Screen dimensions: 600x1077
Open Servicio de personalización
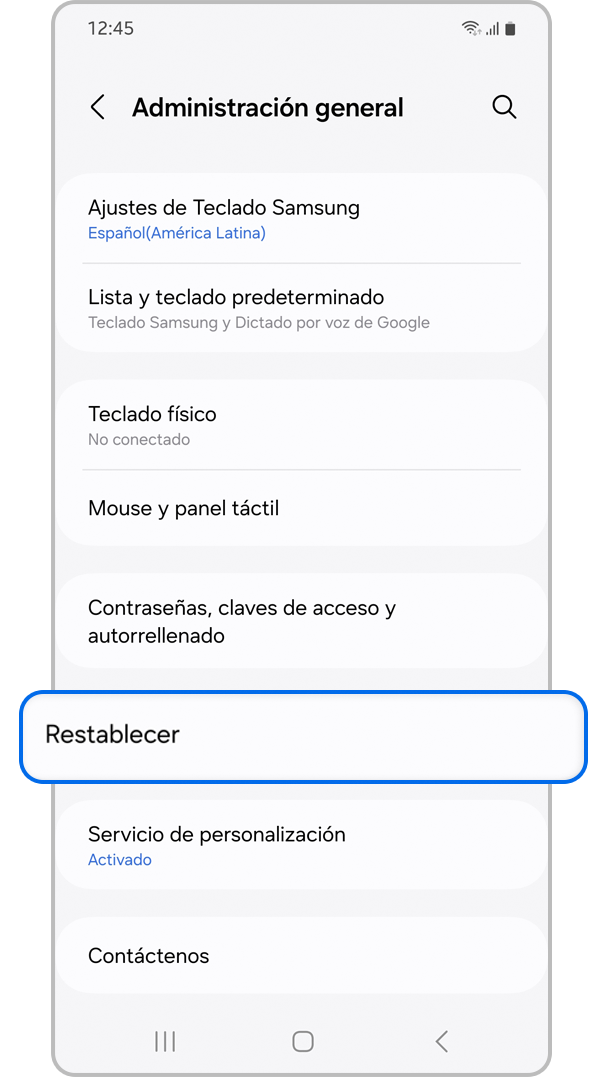tap(300, 845)
